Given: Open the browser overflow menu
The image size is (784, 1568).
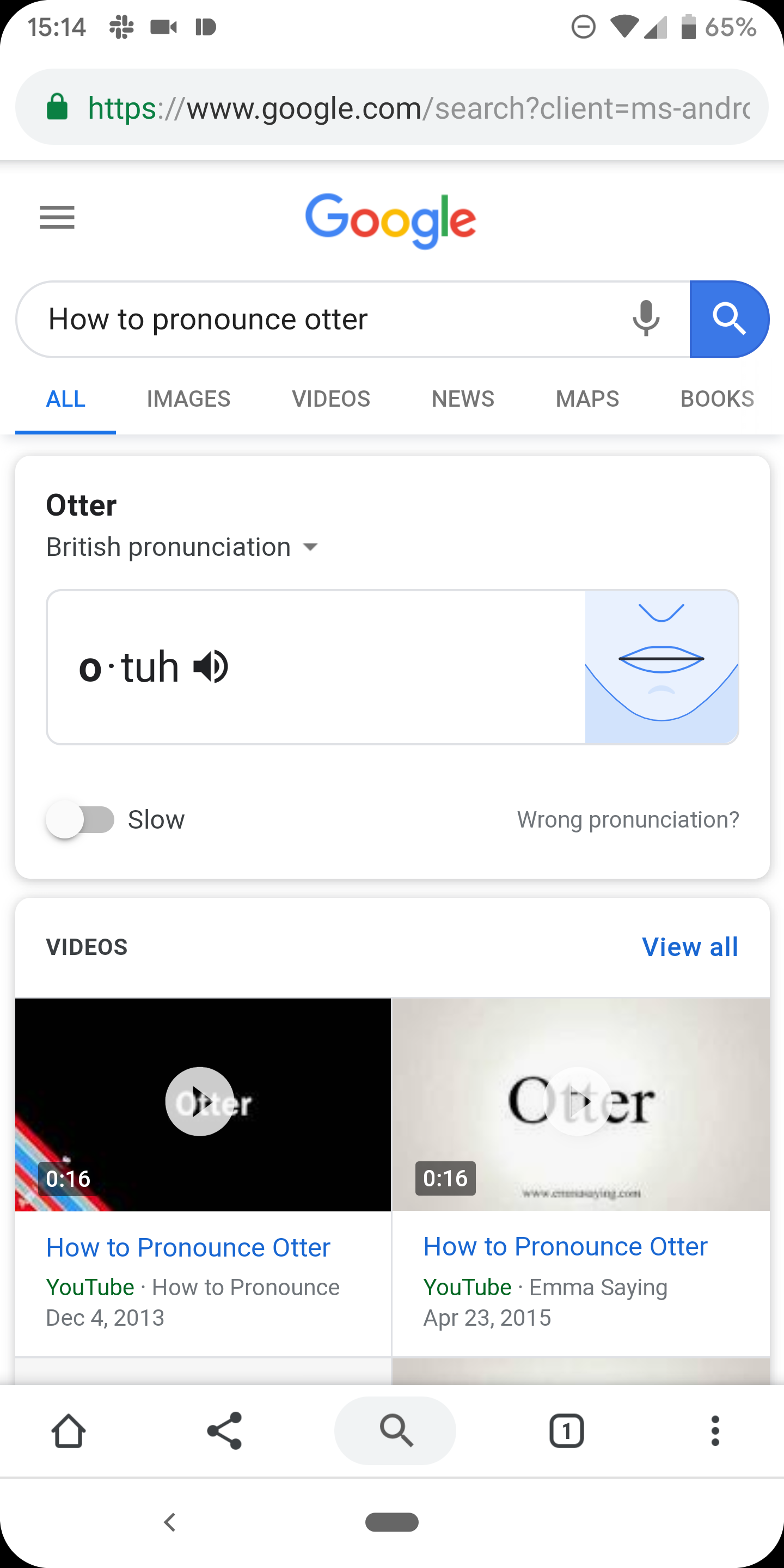Looking at the screenshot, I should [x=715, y=1431].
